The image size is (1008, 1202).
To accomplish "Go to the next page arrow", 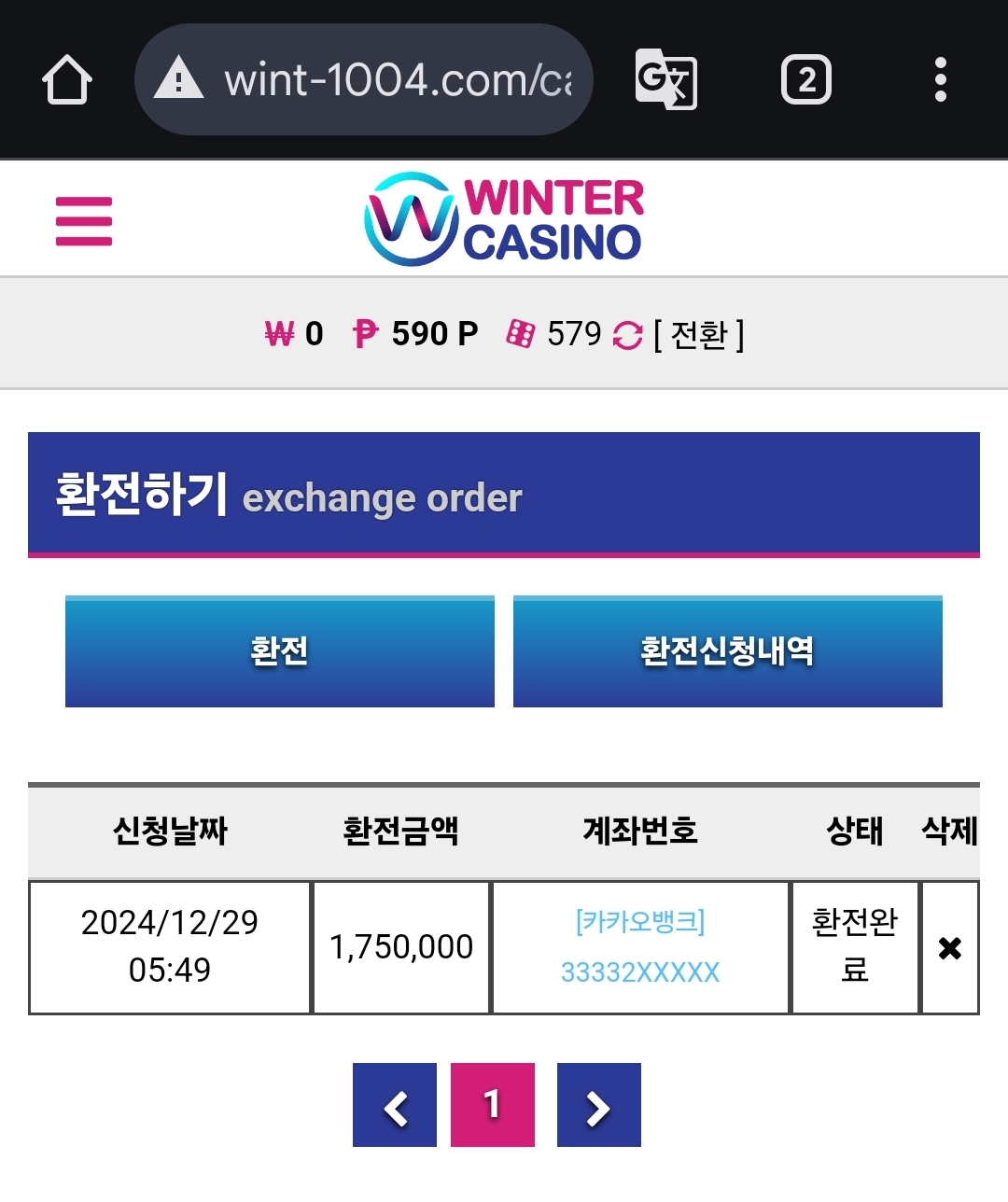I will [x=598, y=1106].
